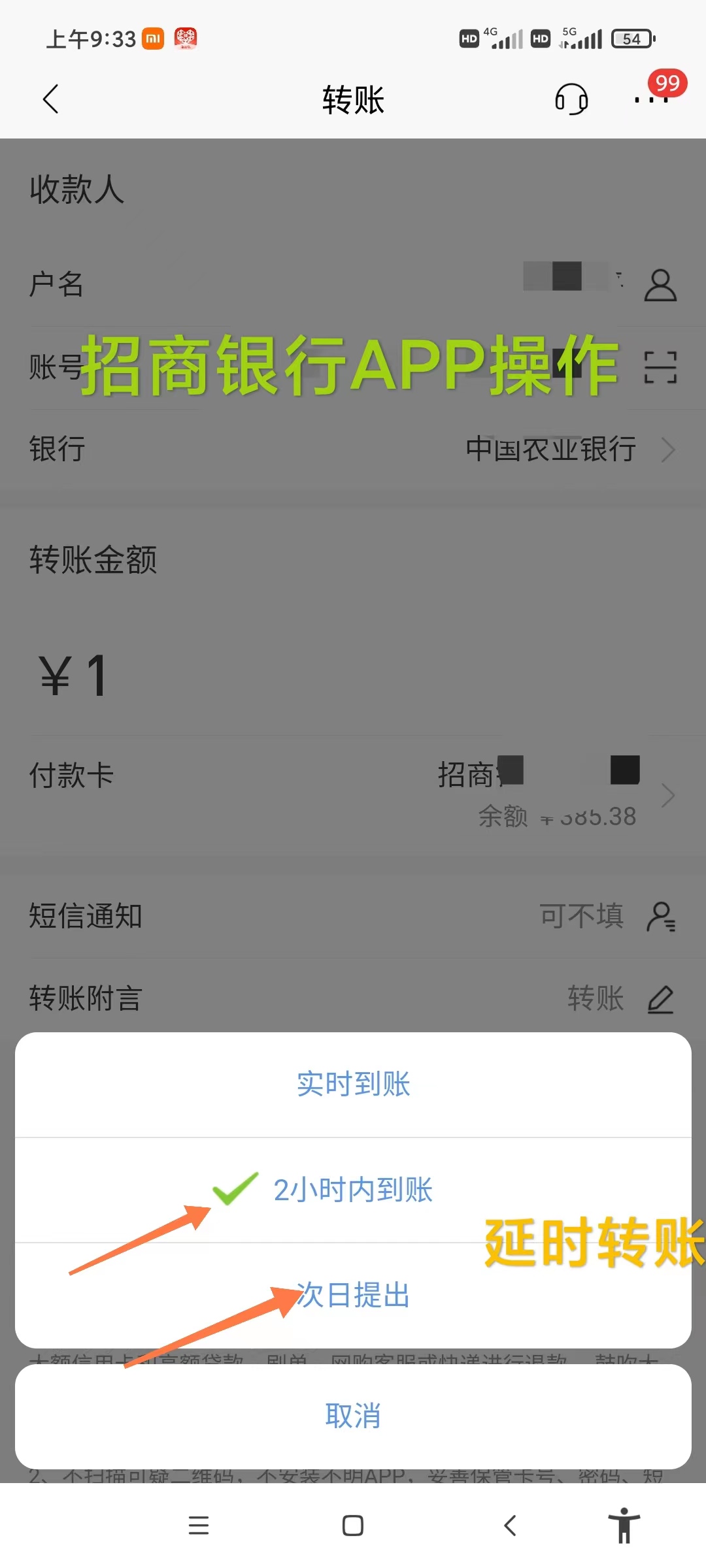Tap 可不填 optional SMS field text
This screenshot has width=706, height=1568.
tap(580, 916)
